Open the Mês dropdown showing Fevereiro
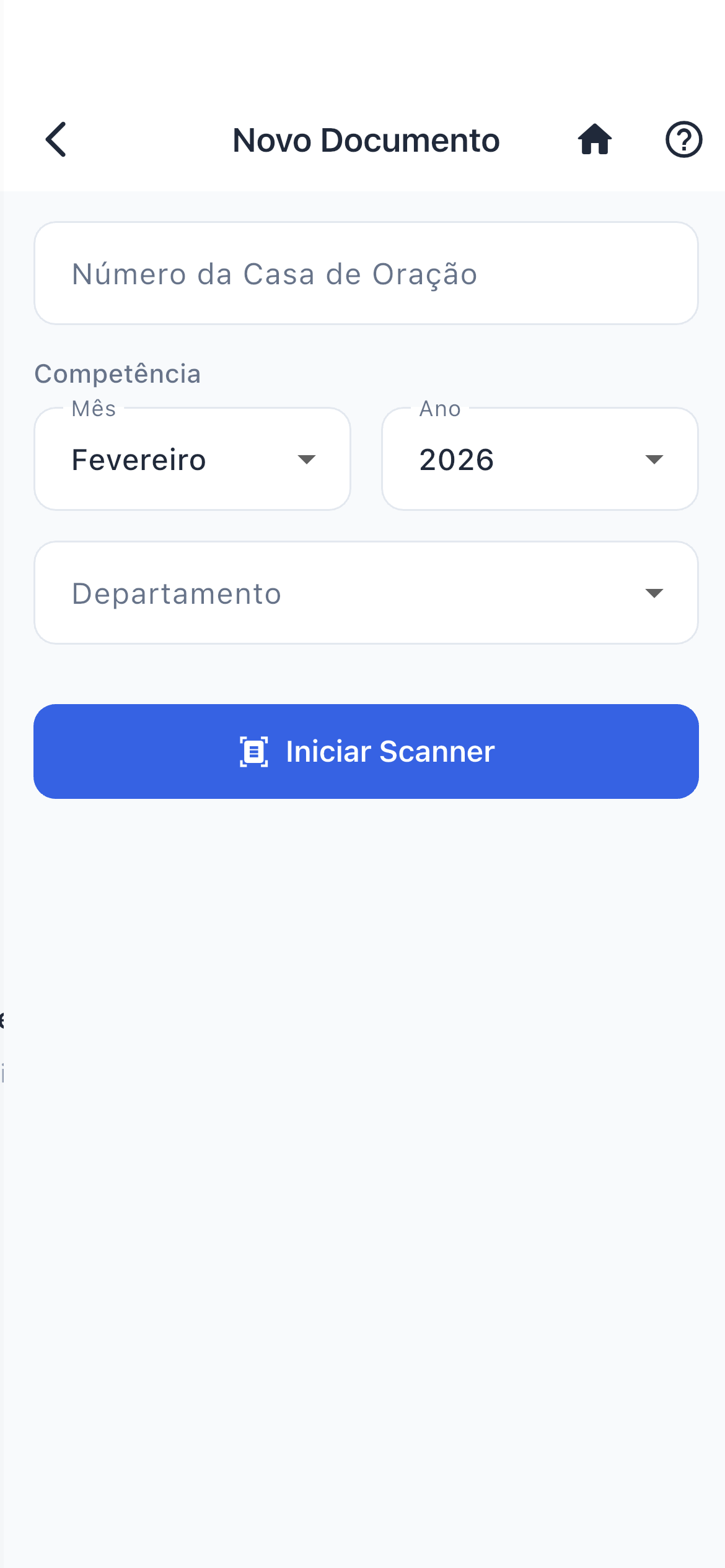725x1568 pixels. click(192, 459)
